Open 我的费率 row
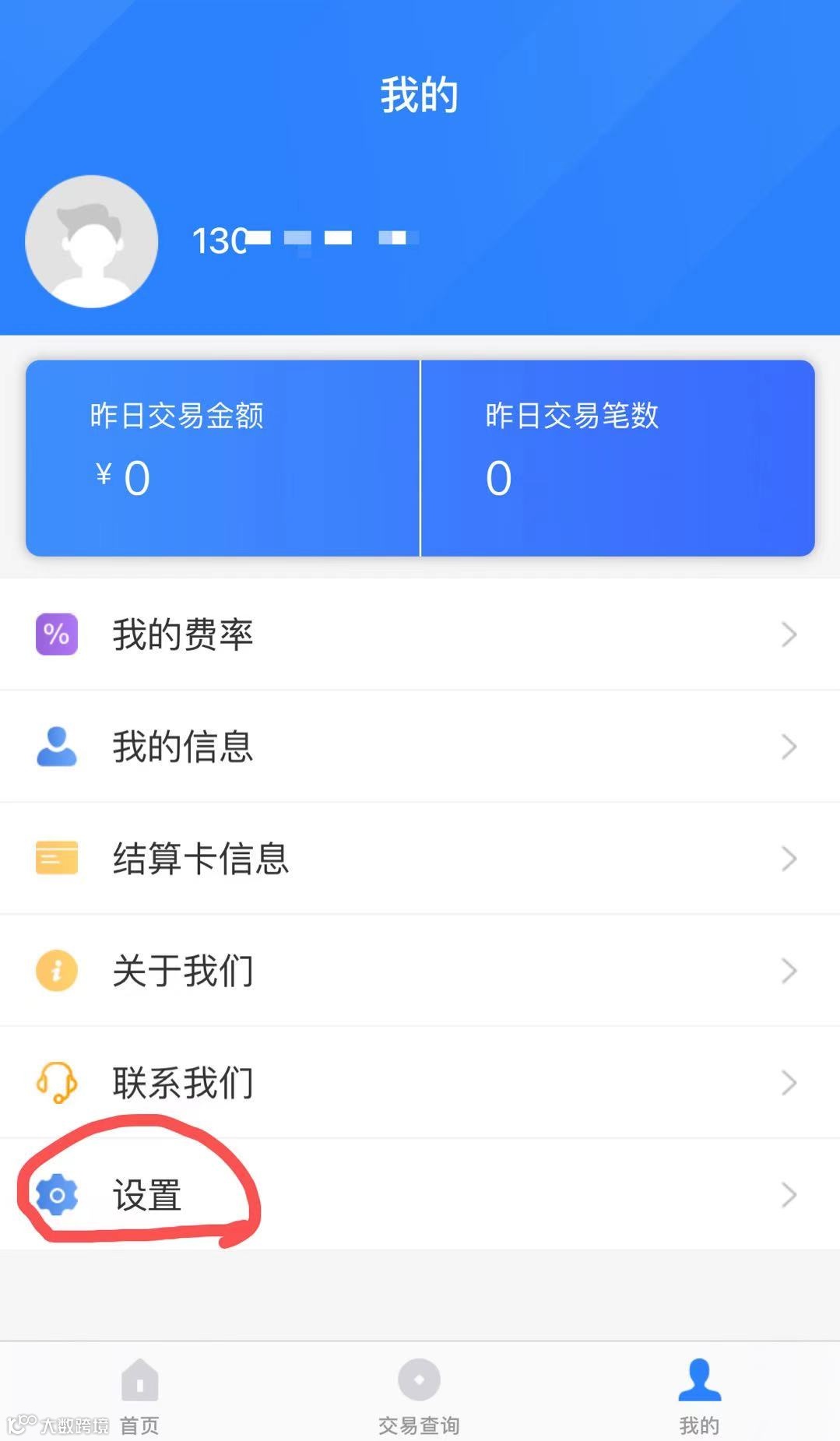Screen dimensions: 840x1441 pos(420,634)
